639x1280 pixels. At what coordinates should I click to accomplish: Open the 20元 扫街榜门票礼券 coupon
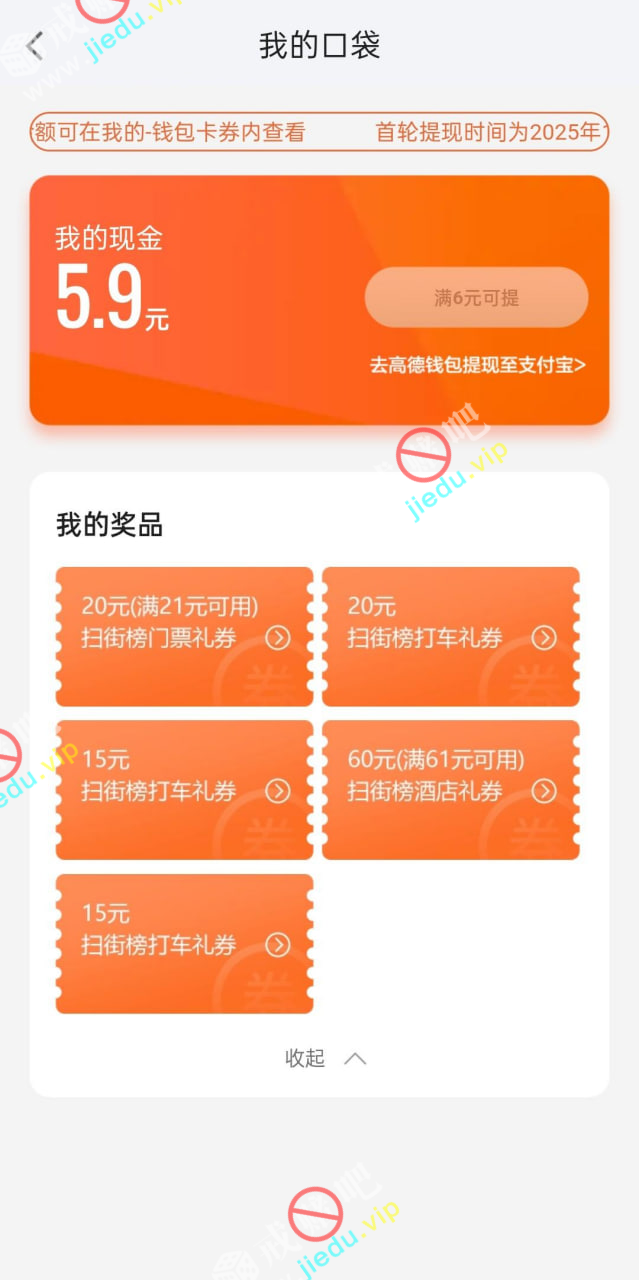pos(185,636)
